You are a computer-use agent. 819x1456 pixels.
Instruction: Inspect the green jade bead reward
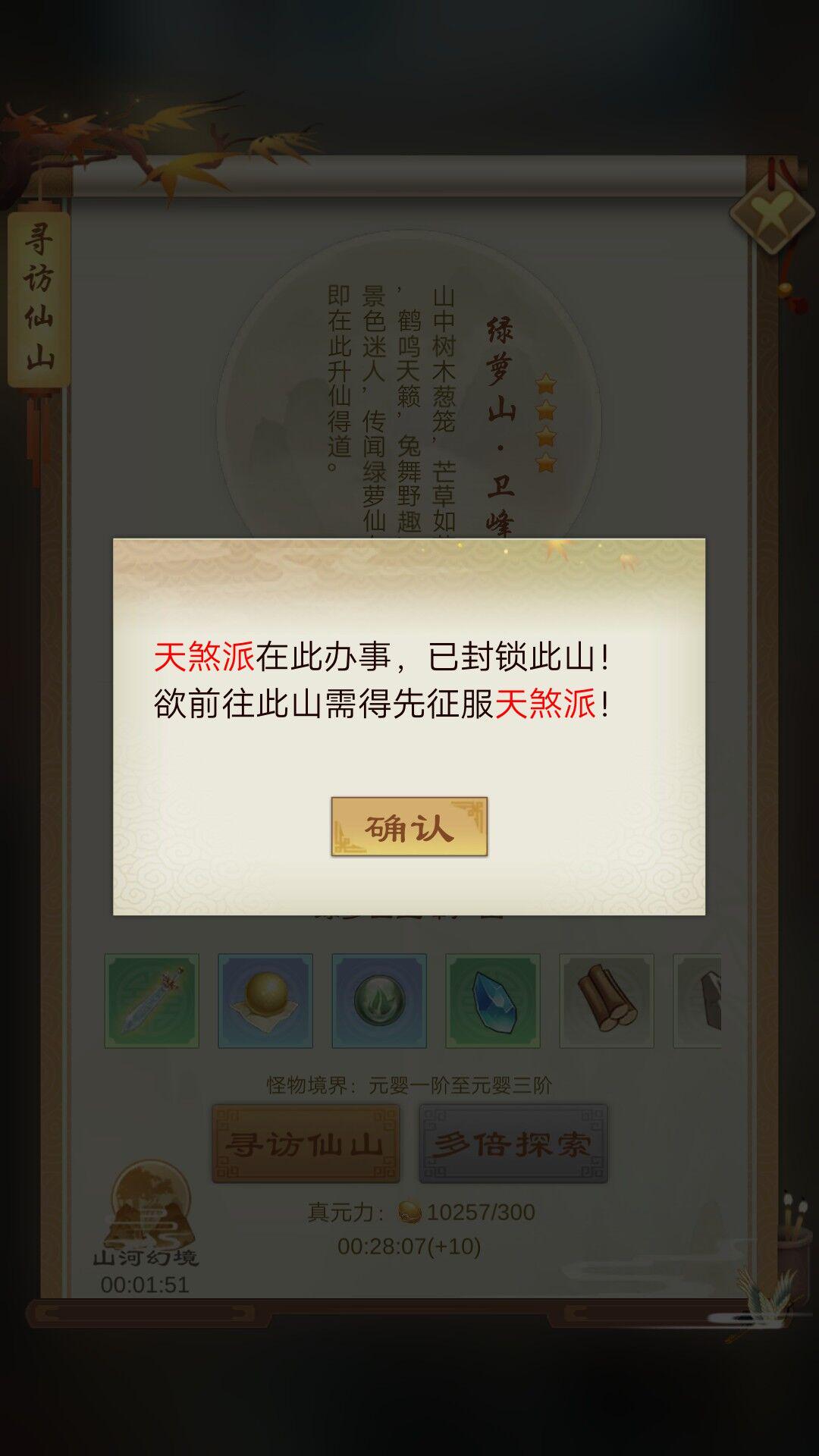pos(379,1001)
